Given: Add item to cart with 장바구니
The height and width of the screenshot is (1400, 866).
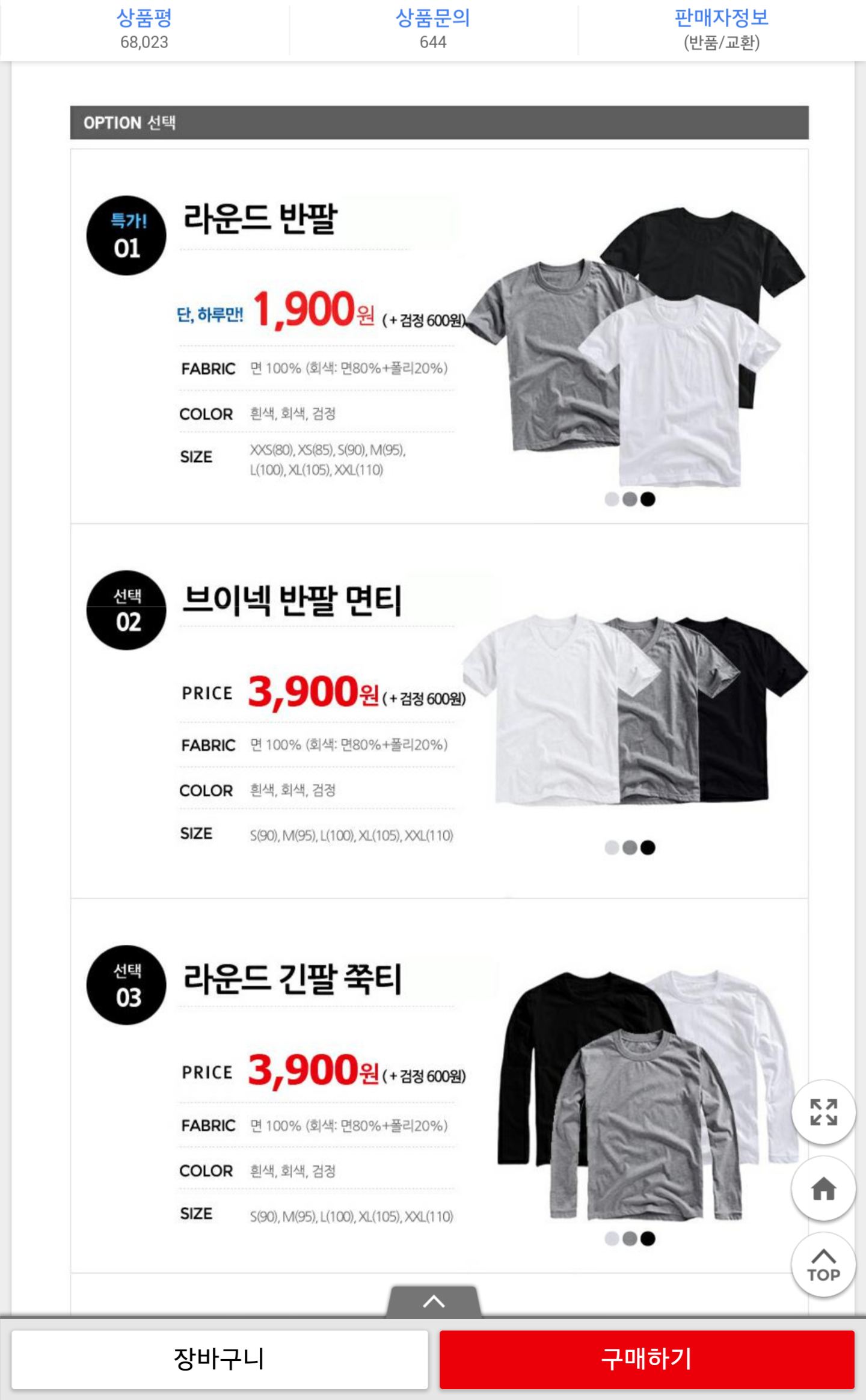Looking at the screenshot, I should (220, 1359).
